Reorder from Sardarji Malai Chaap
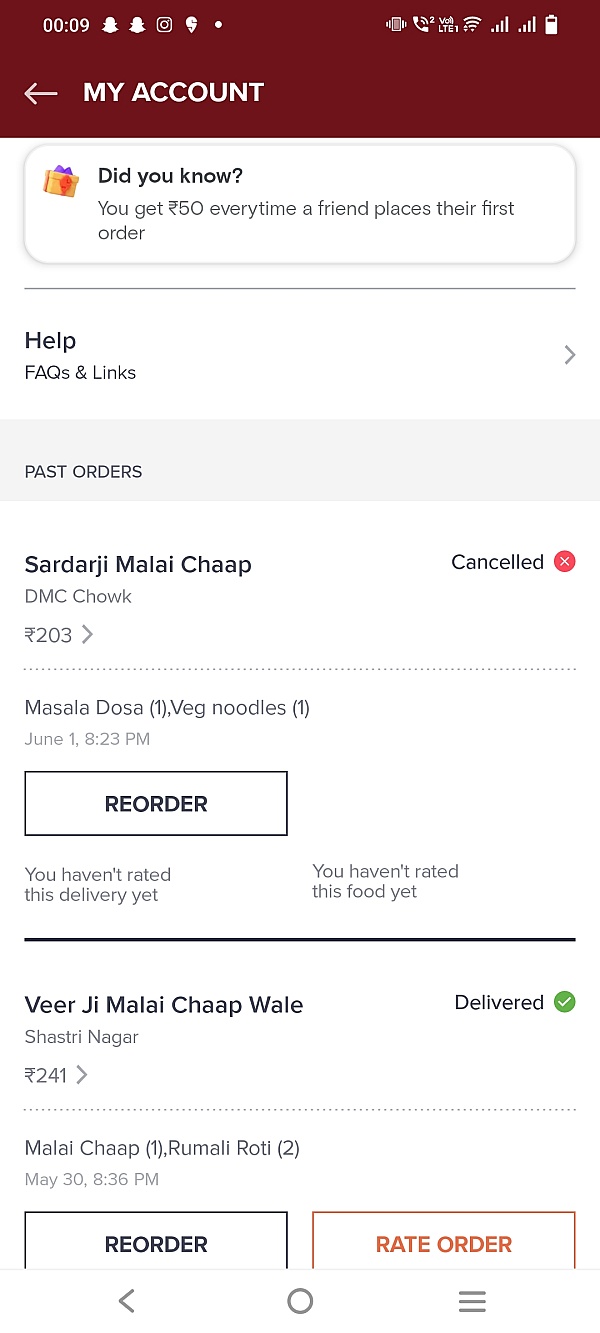This screenshot has height=1333, width=600. [x=156, y=803]
